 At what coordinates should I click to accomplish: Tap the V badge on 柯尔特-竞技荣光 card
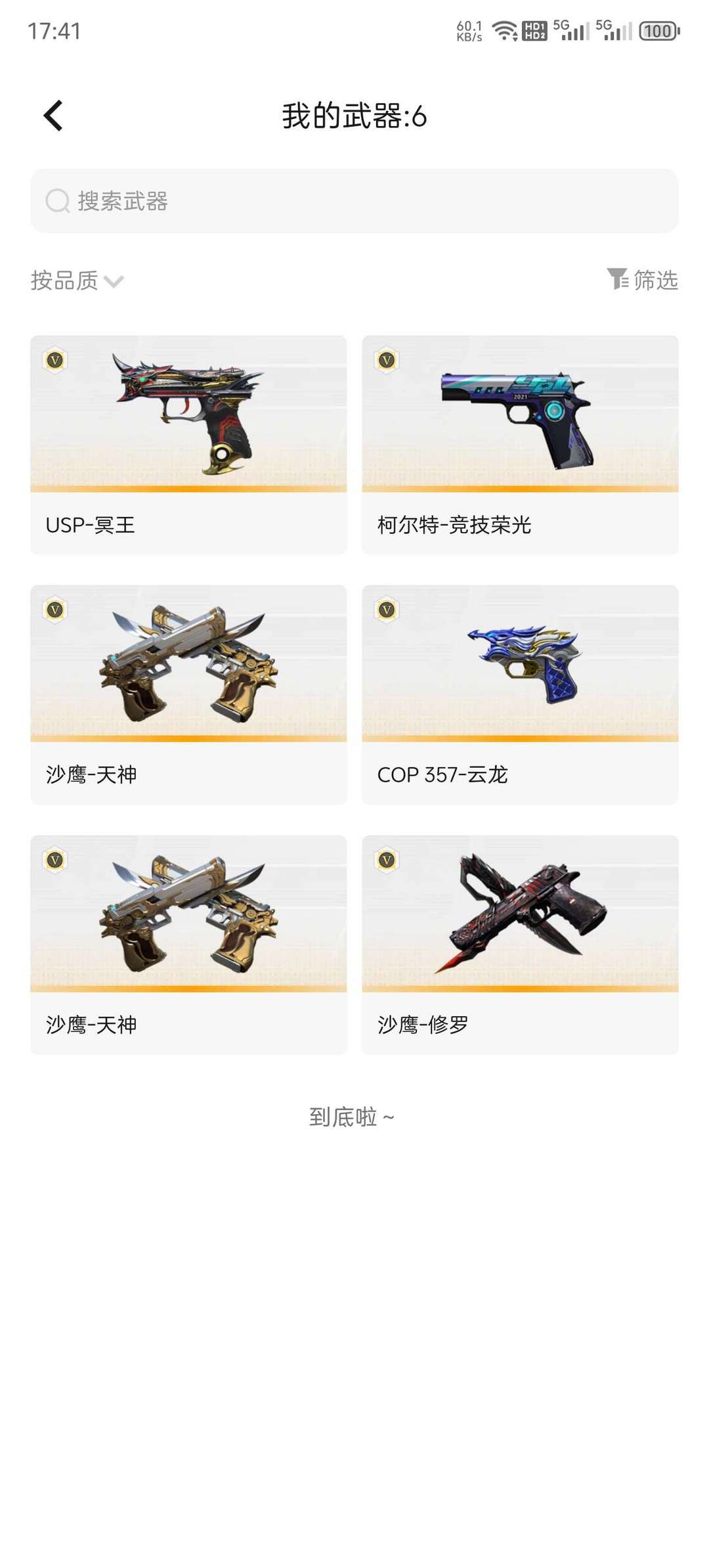pyautogui.click(x=387, y=359)
